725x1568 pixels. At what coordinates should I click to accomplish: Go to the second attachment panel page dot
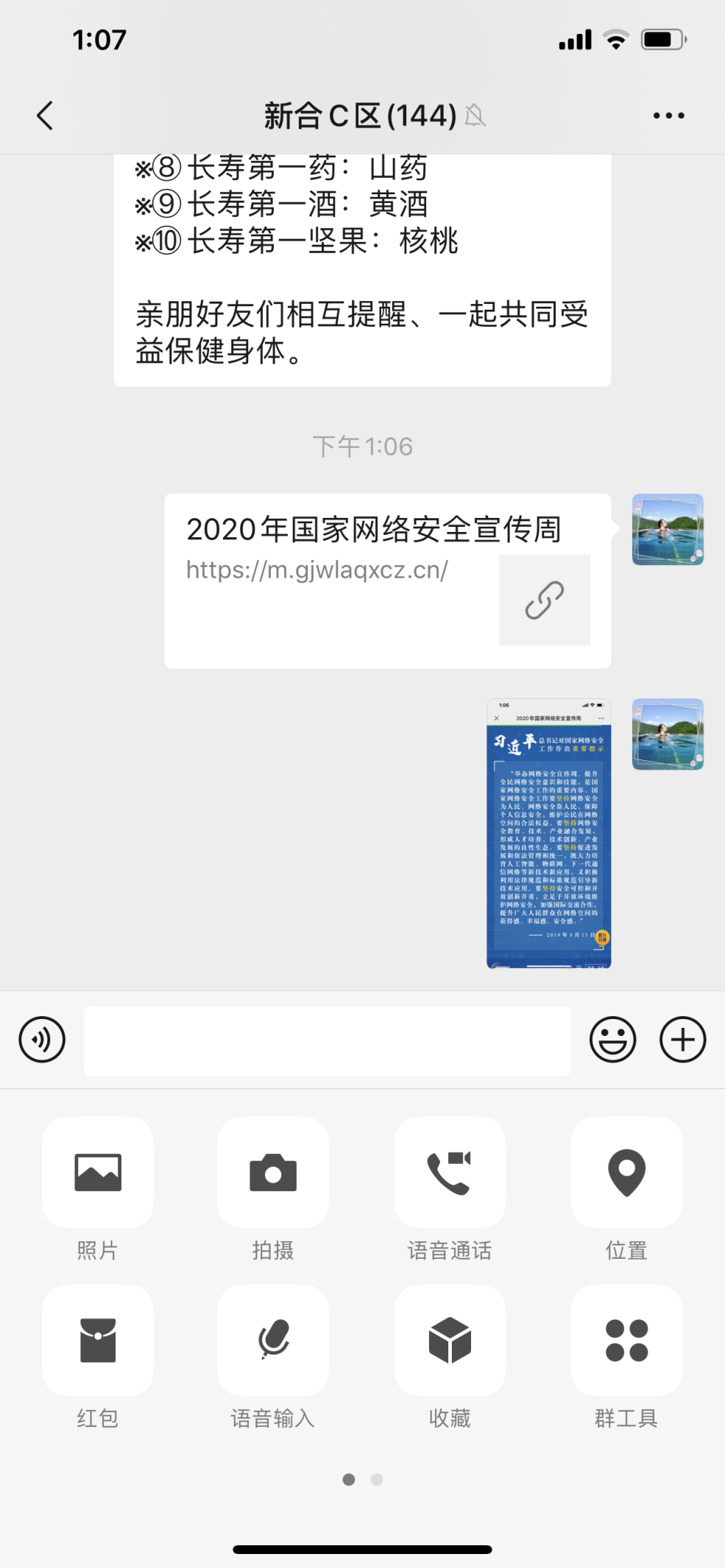click(x=377, y=1479)
